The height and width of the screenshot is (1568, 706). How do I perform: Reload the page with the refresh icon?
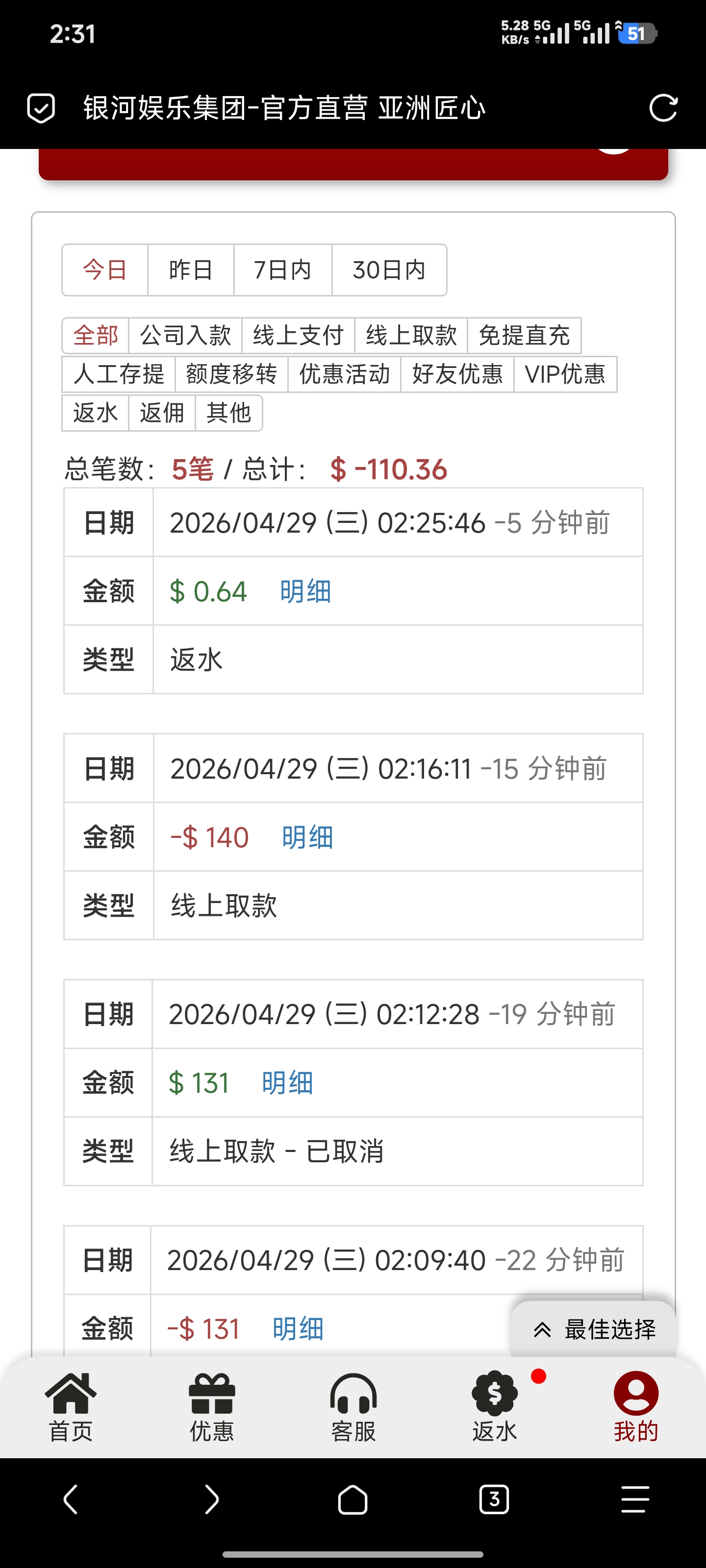pos(663,108)
